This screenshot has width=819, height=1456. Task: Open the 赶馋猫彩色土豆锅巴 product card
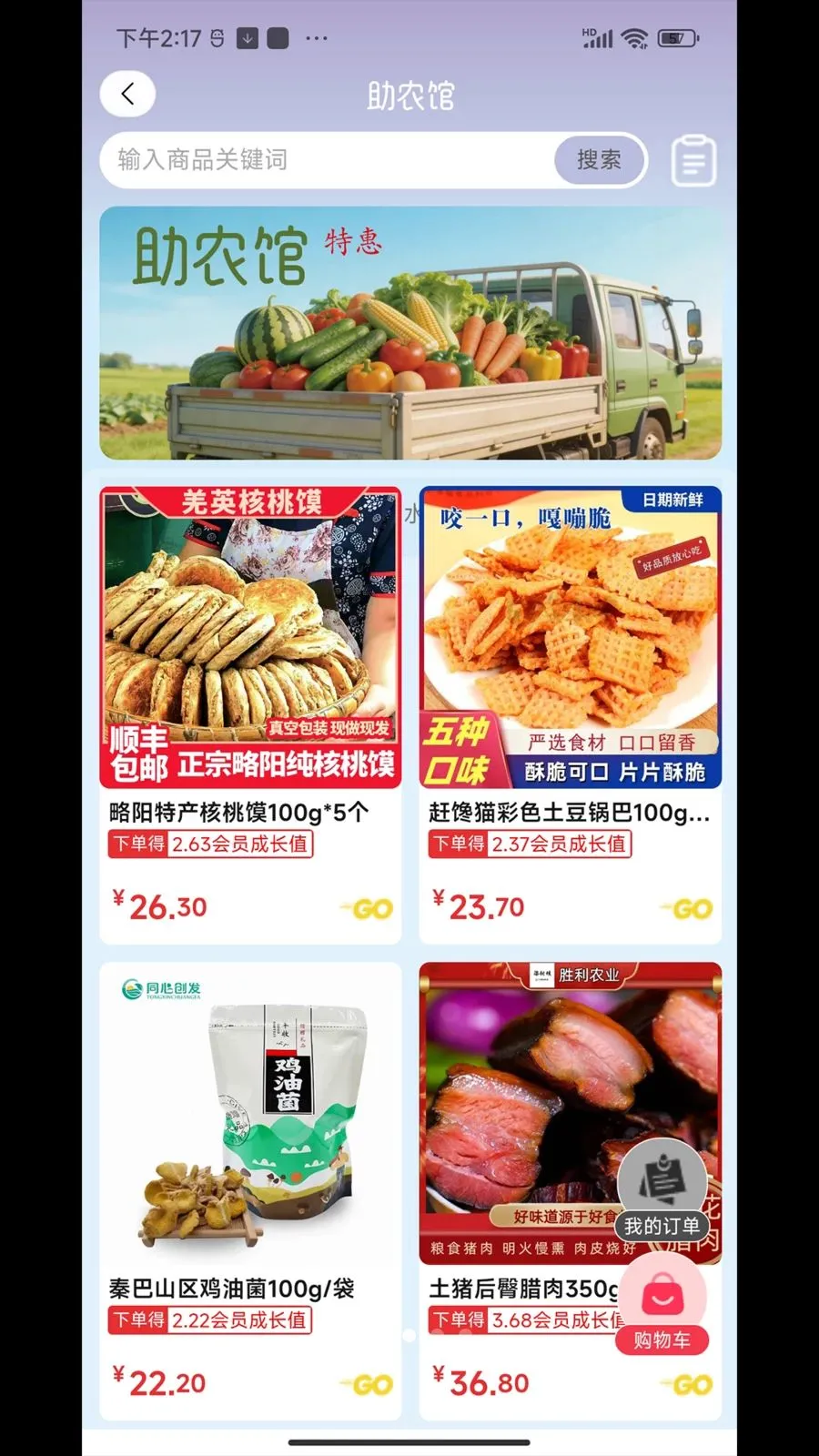click(571, 715)
